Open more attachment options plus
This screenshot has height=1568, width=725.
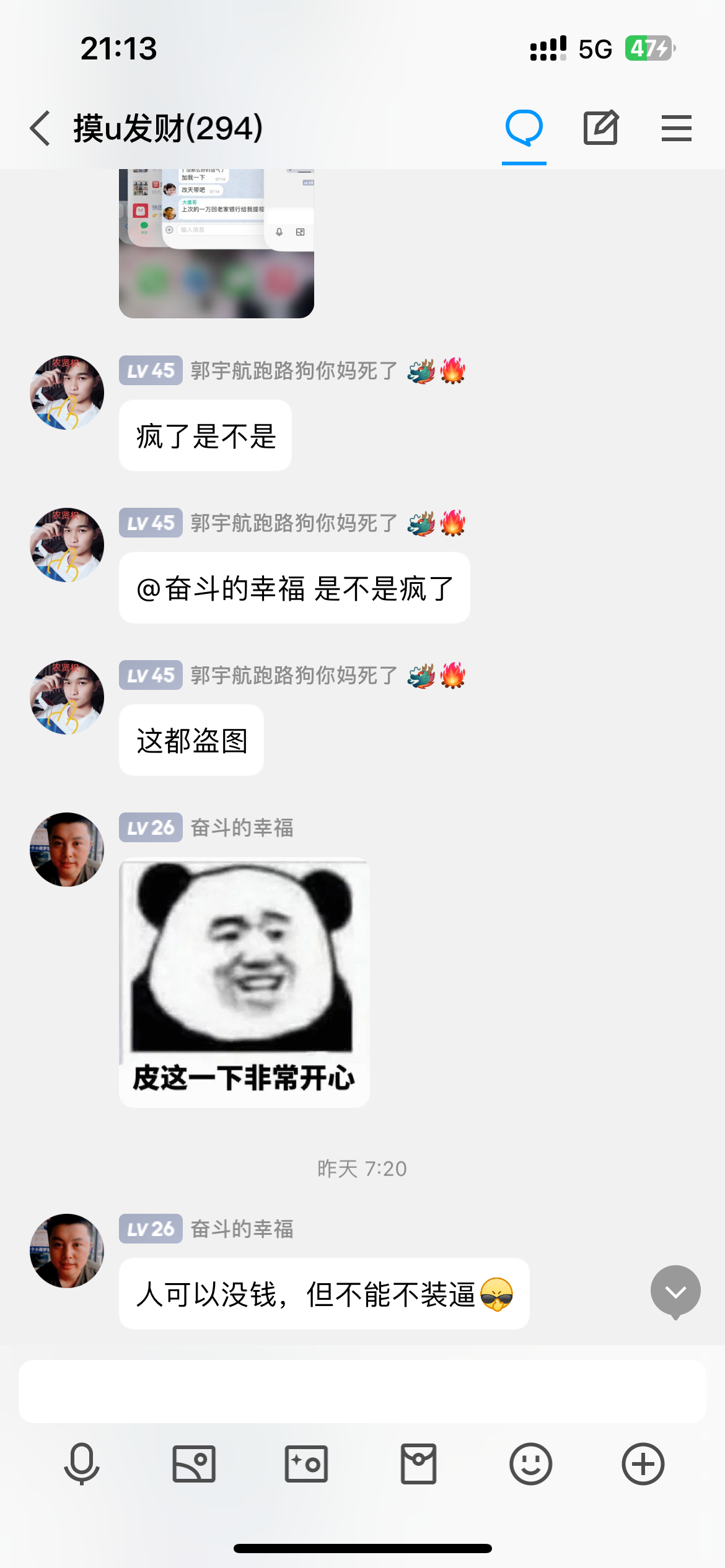click(x=643, y=1464)
